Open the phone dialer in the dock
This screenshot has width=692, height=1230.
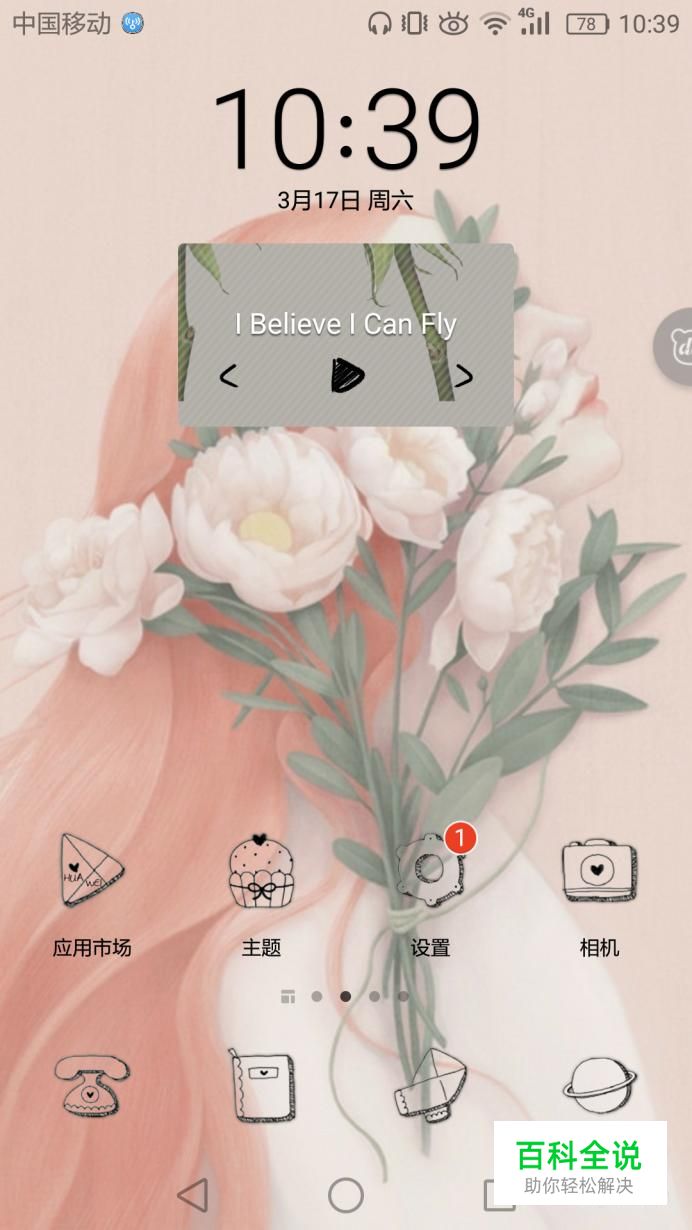pyautogui.click(x=92, y=1085)
